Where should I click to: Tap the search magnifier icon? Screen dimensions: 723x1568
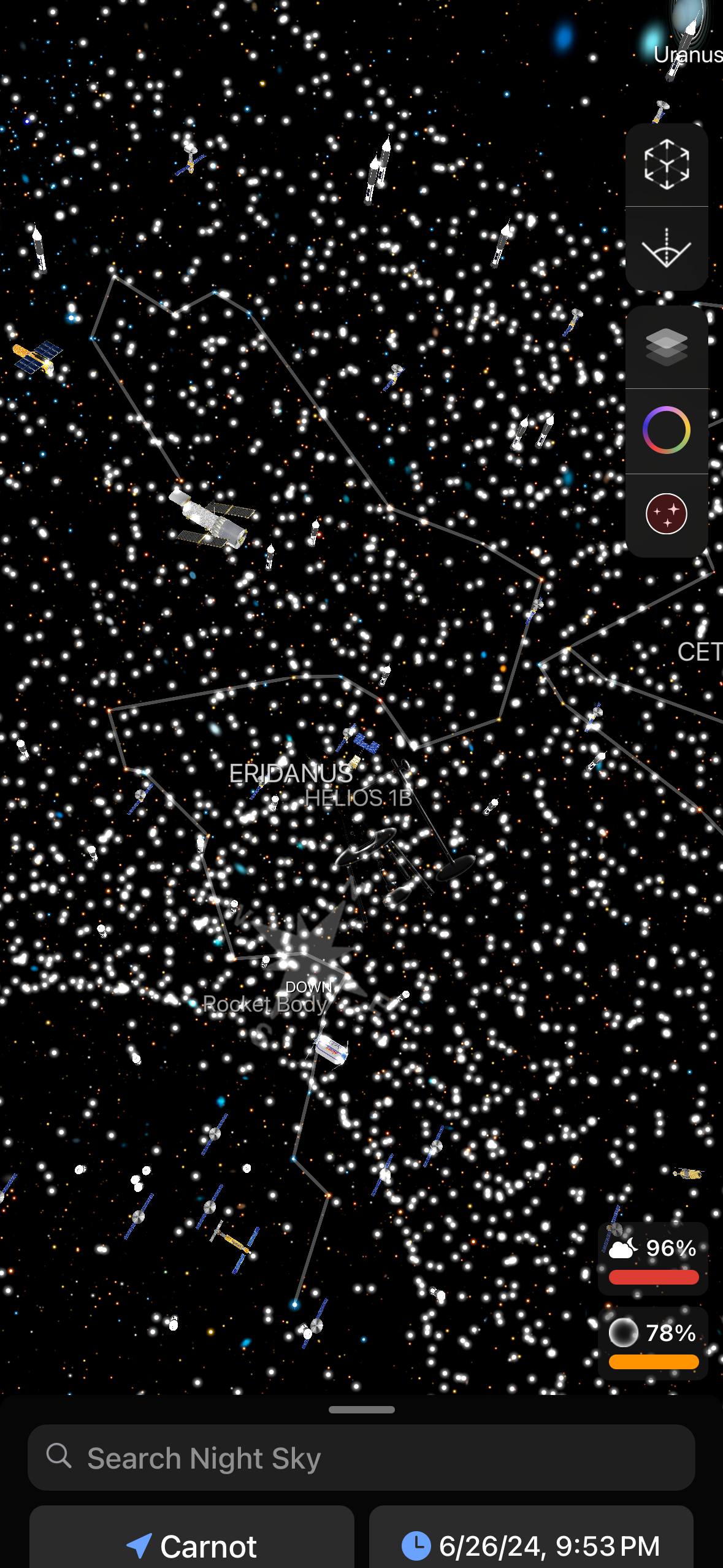[59, 1458]
